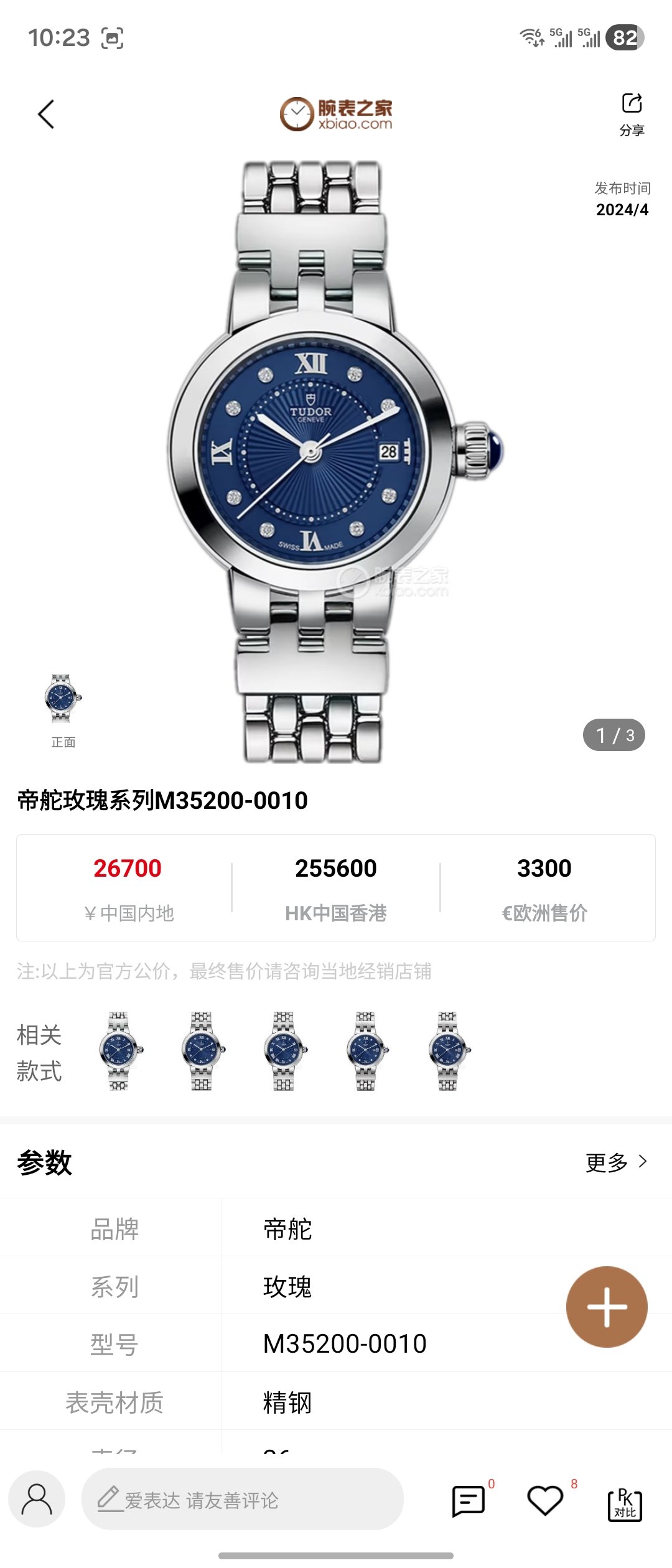Viewport: 672px width, 1568px height.
Task: Open more parameters via 更多
Action: coord(616,1162)
